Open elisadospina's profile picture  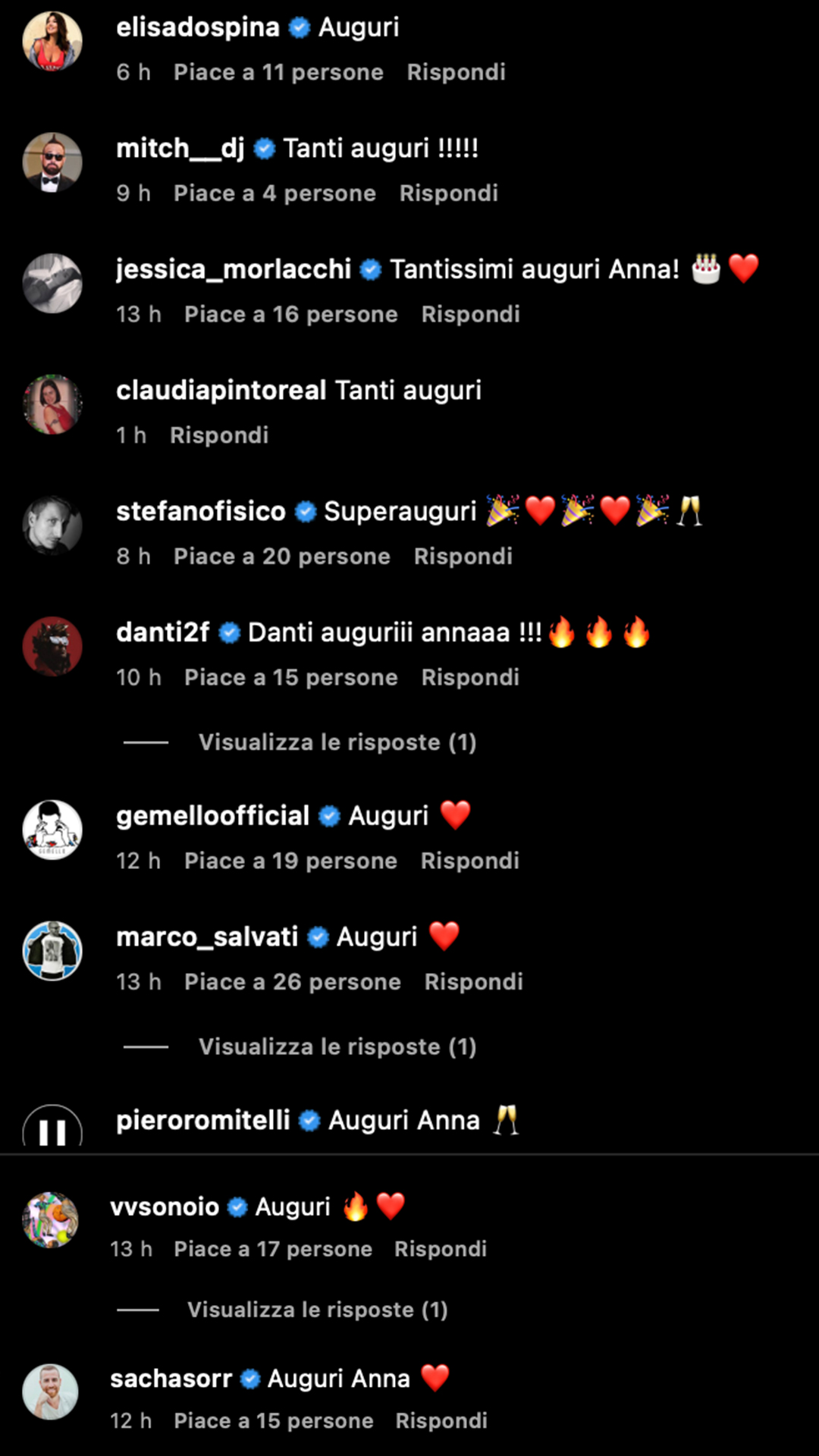click(x=52, y=42)
